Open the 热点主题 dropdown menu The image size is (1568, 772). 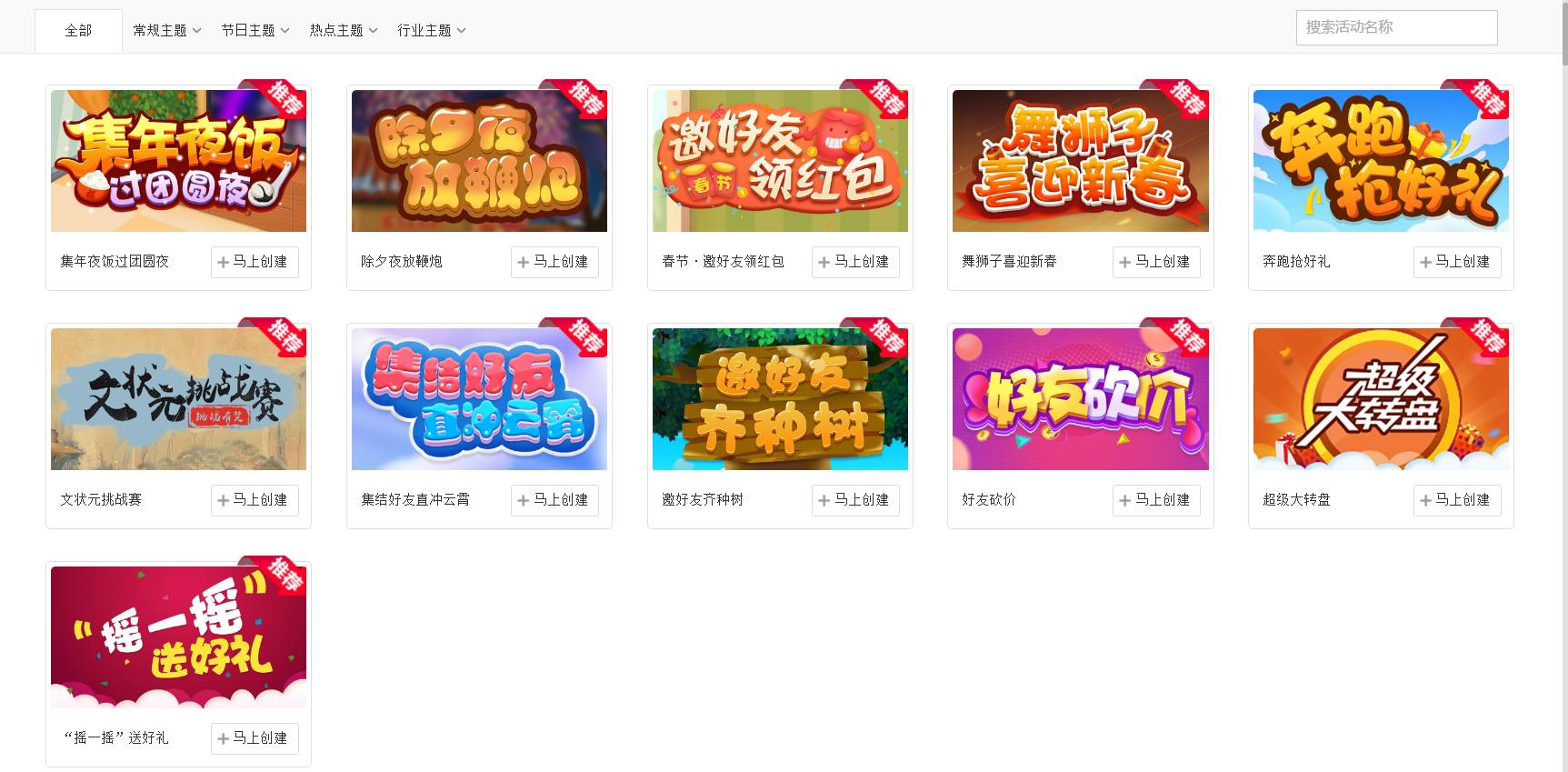tap(343, 31)
